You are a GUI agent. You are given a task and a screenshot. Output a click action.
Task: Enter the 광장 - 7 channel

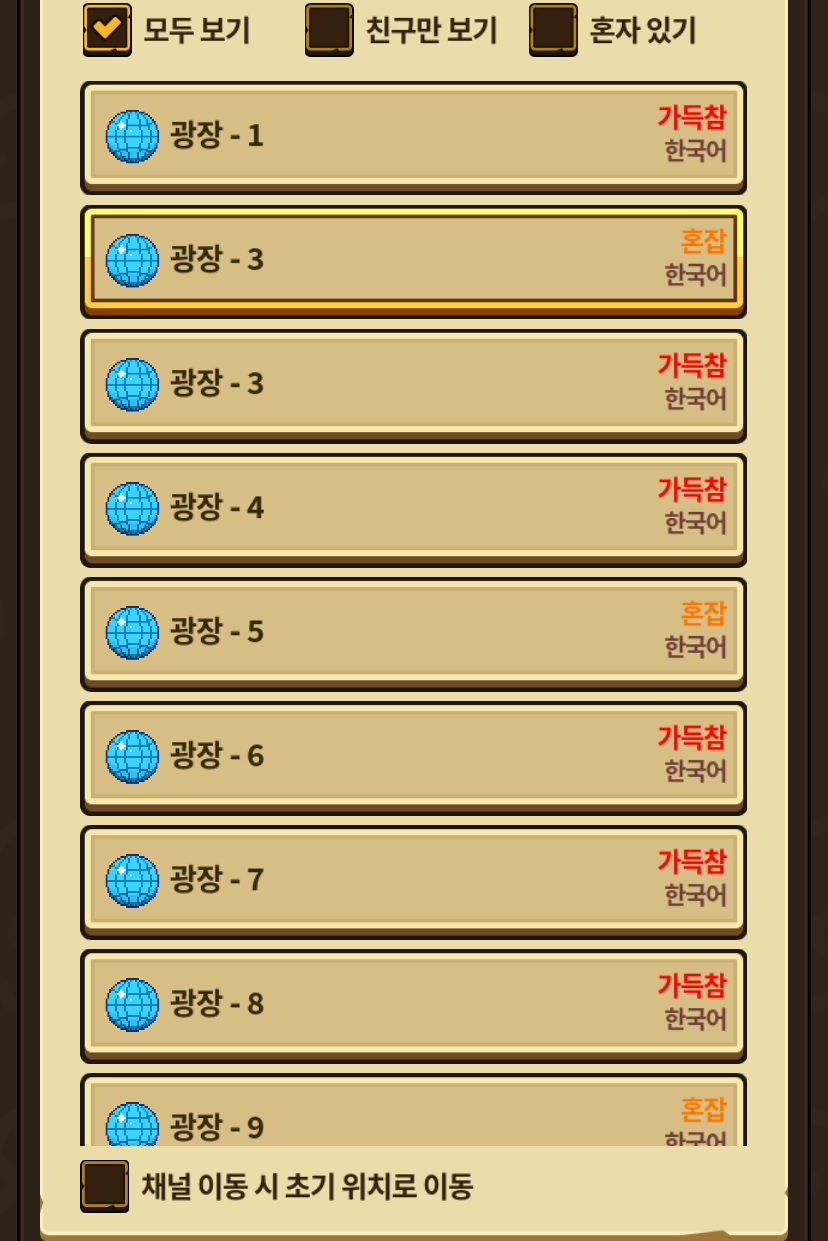413,880
